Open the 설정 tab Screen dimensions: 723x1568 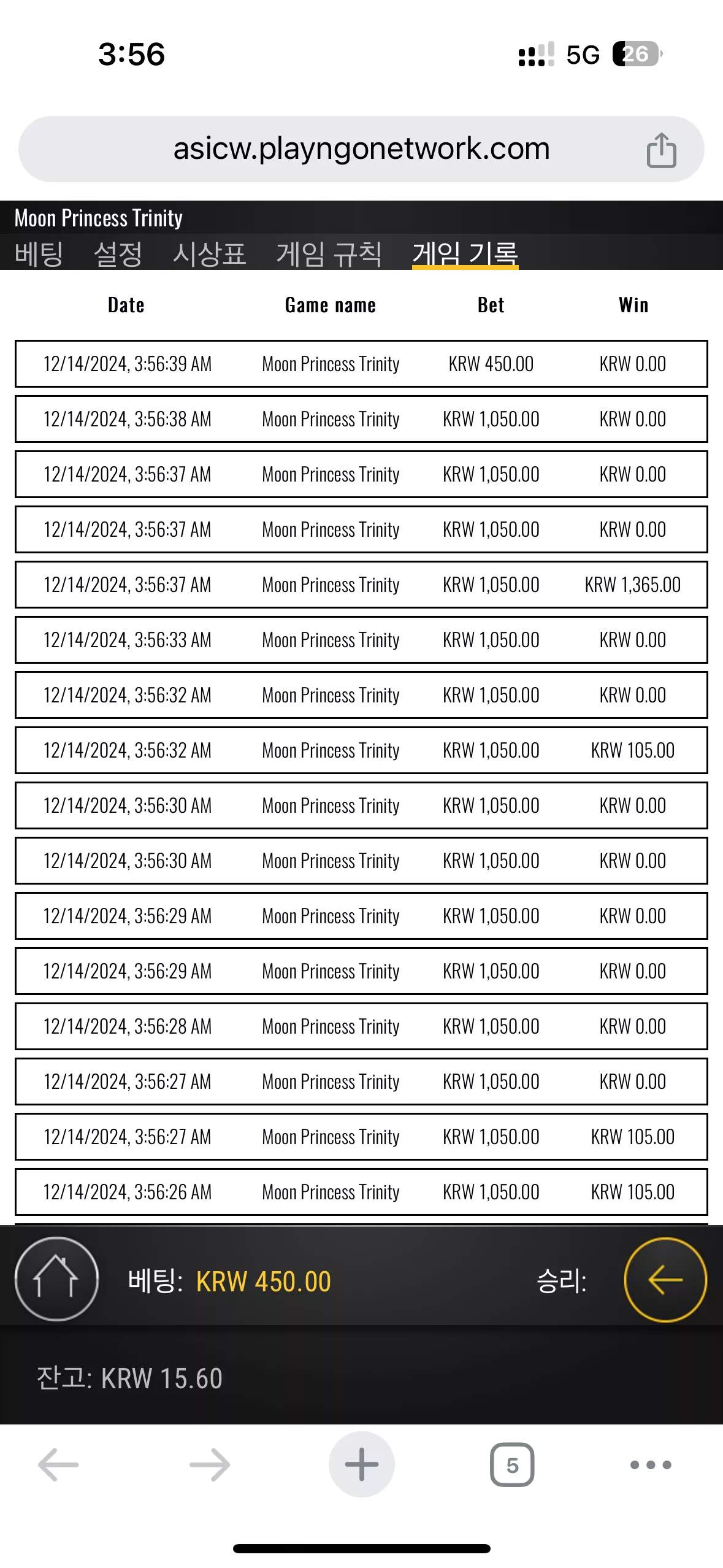coord(118,253)
